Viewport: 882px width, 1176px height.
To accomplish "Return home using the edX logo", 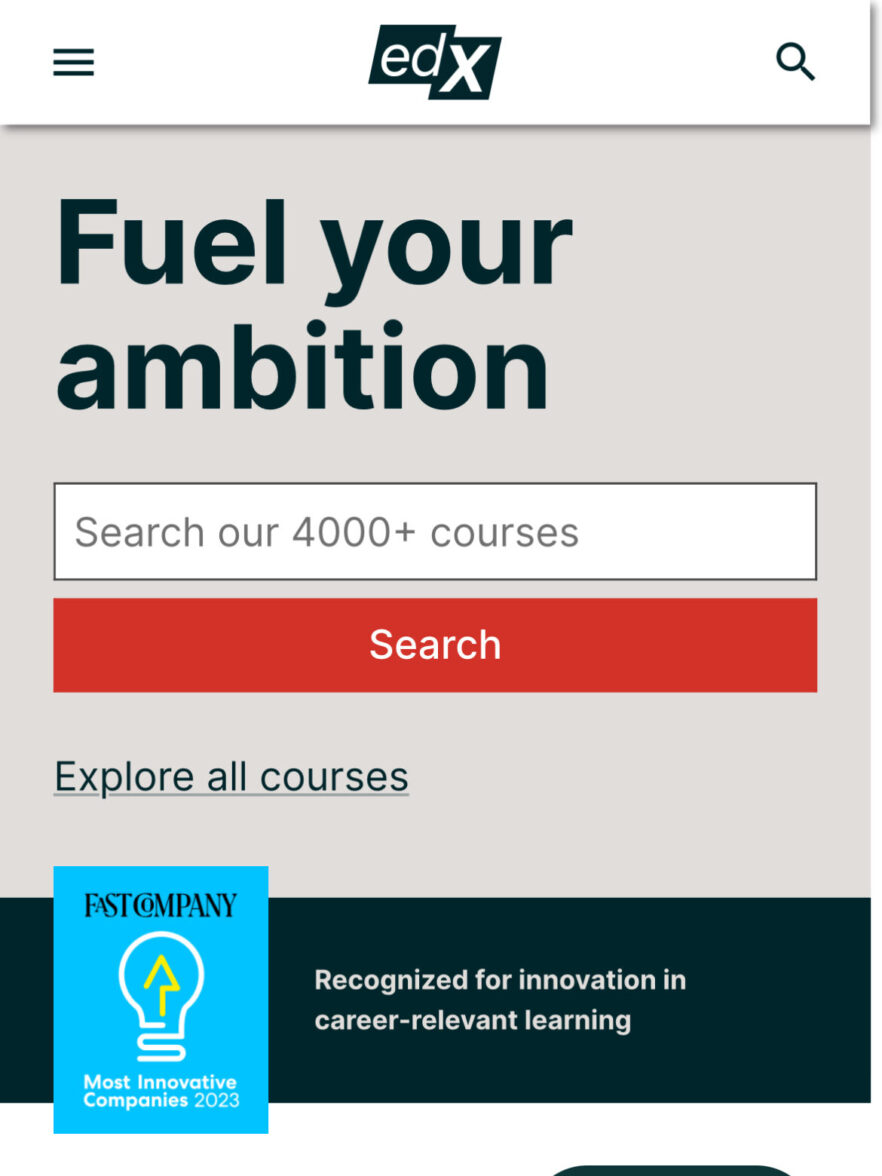I will coord(435,63).
